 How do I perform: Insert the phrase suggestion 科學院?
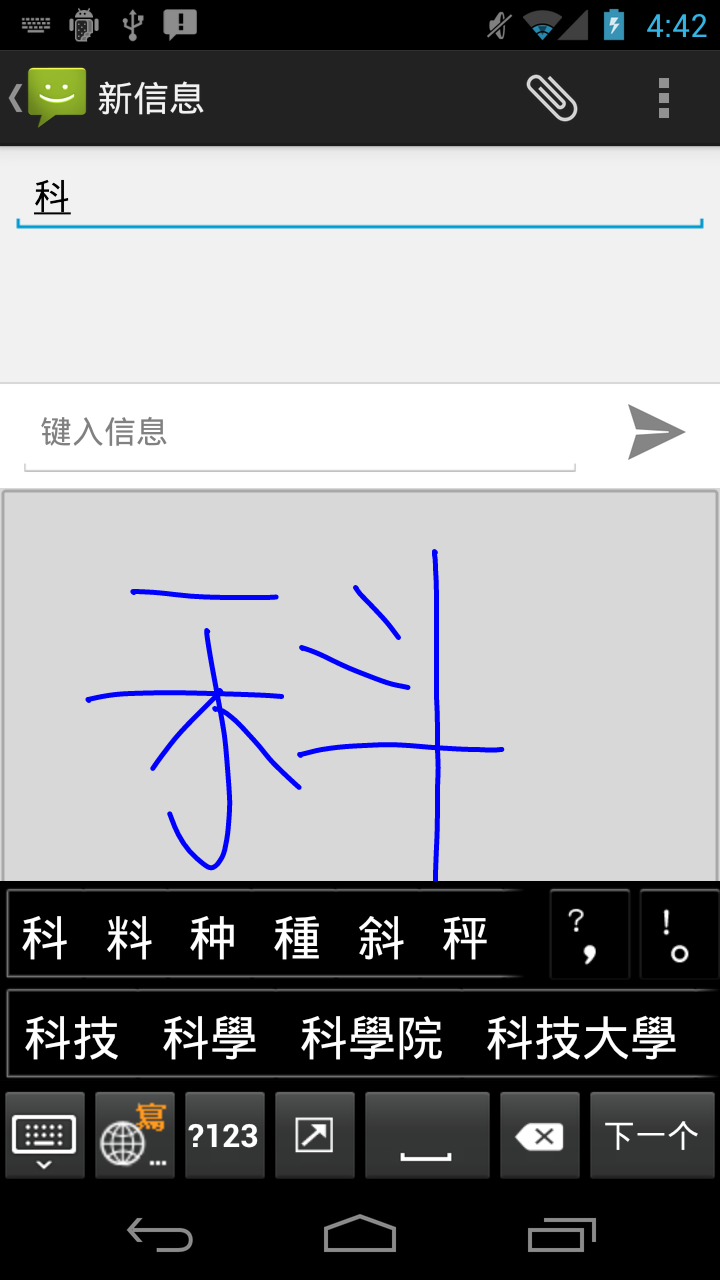click(x=371, y=1038)
